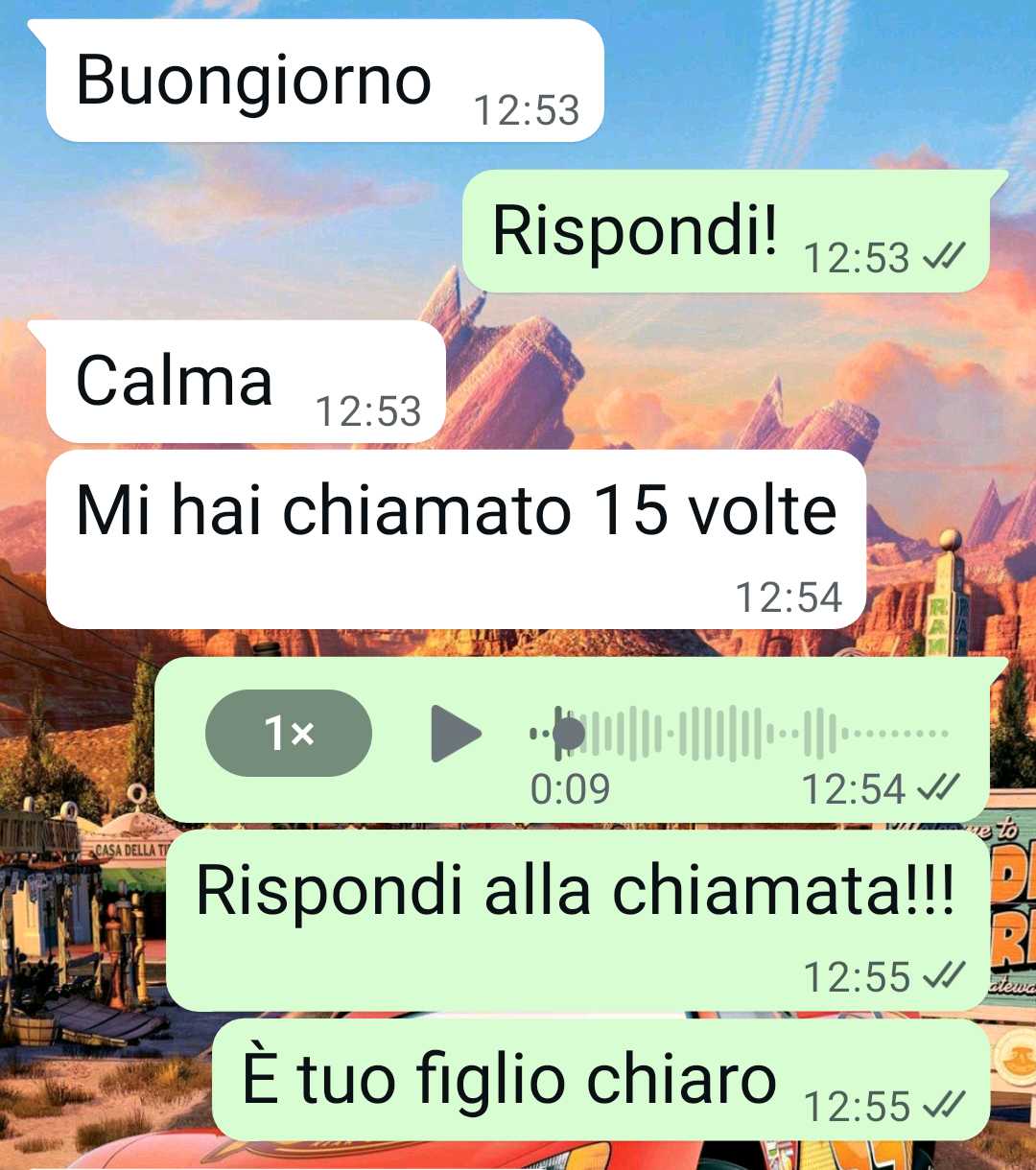Play the 0:09 voice message
The height and width of the screenshot is (1170, 1036).
point(455,734)
